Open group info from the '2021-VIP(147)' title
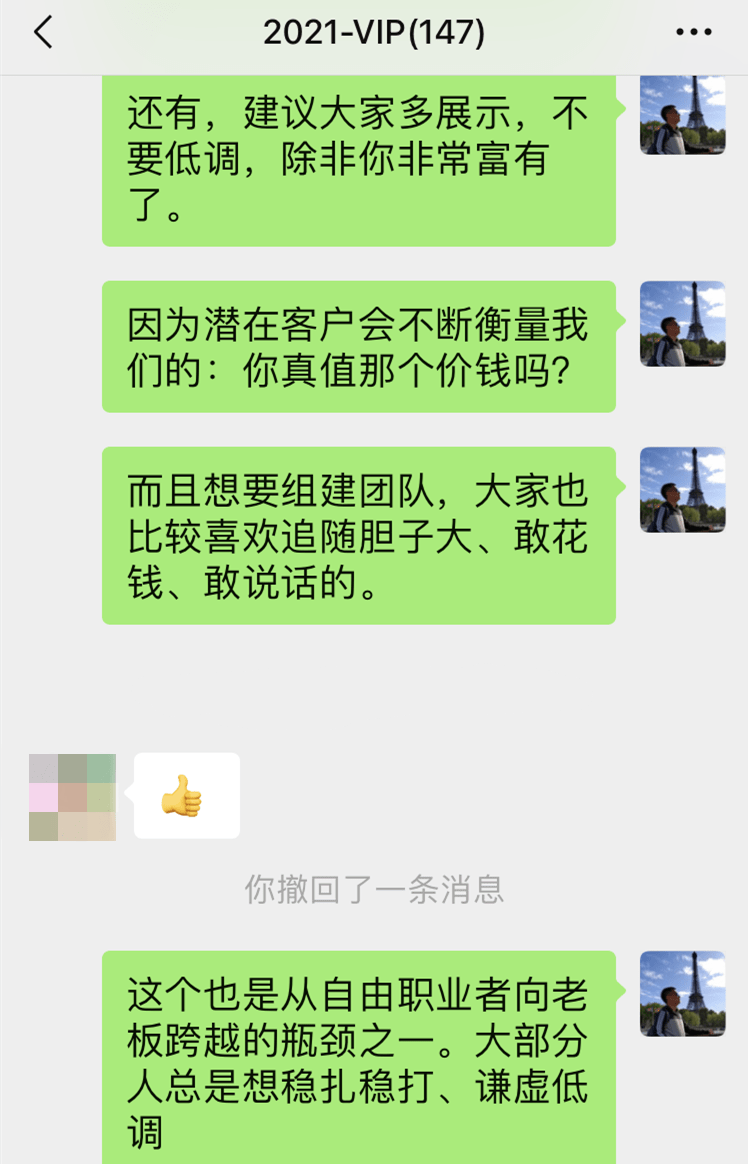The width and height of the screenshot is (748, 1164). click(374, 31)
